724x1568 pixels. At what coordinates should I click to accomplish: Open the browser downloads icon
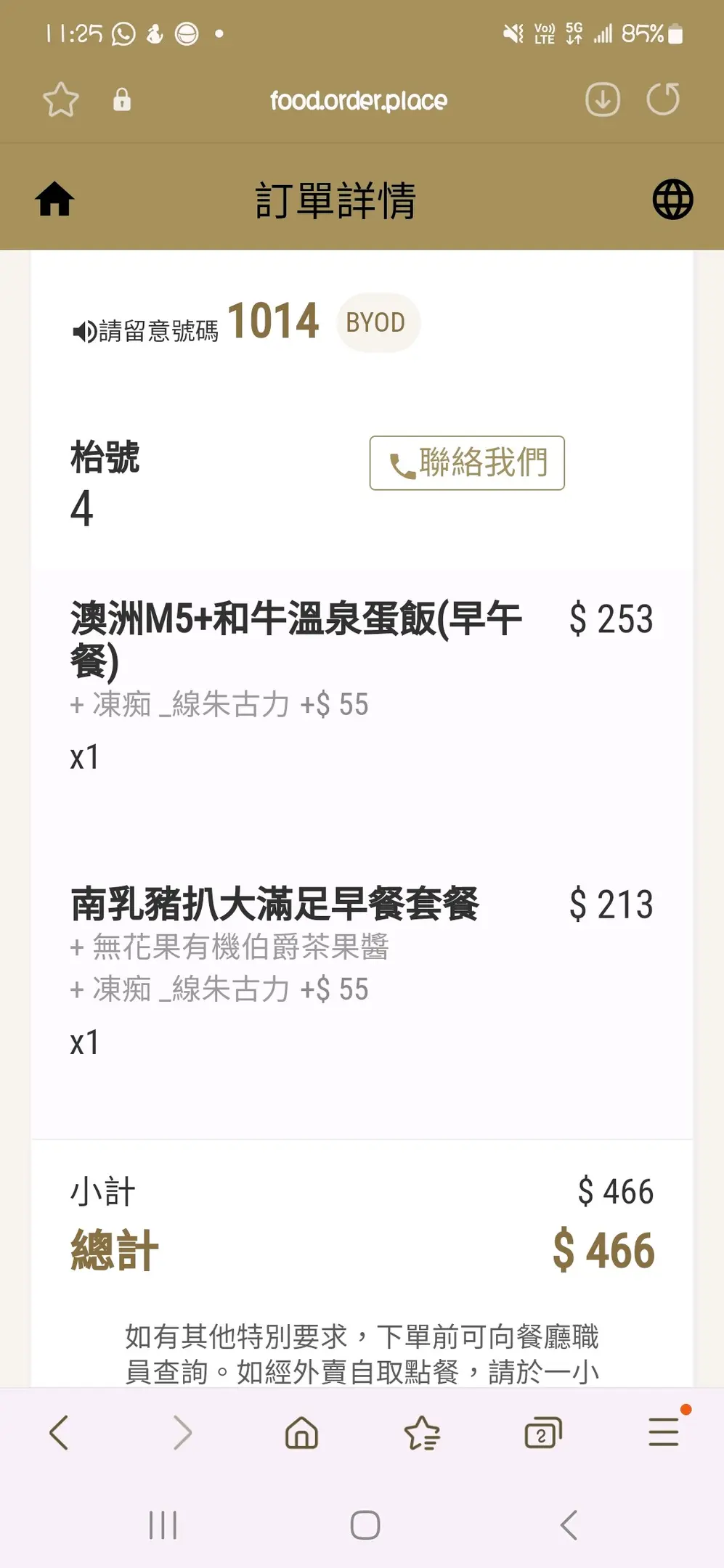(602, 99)
